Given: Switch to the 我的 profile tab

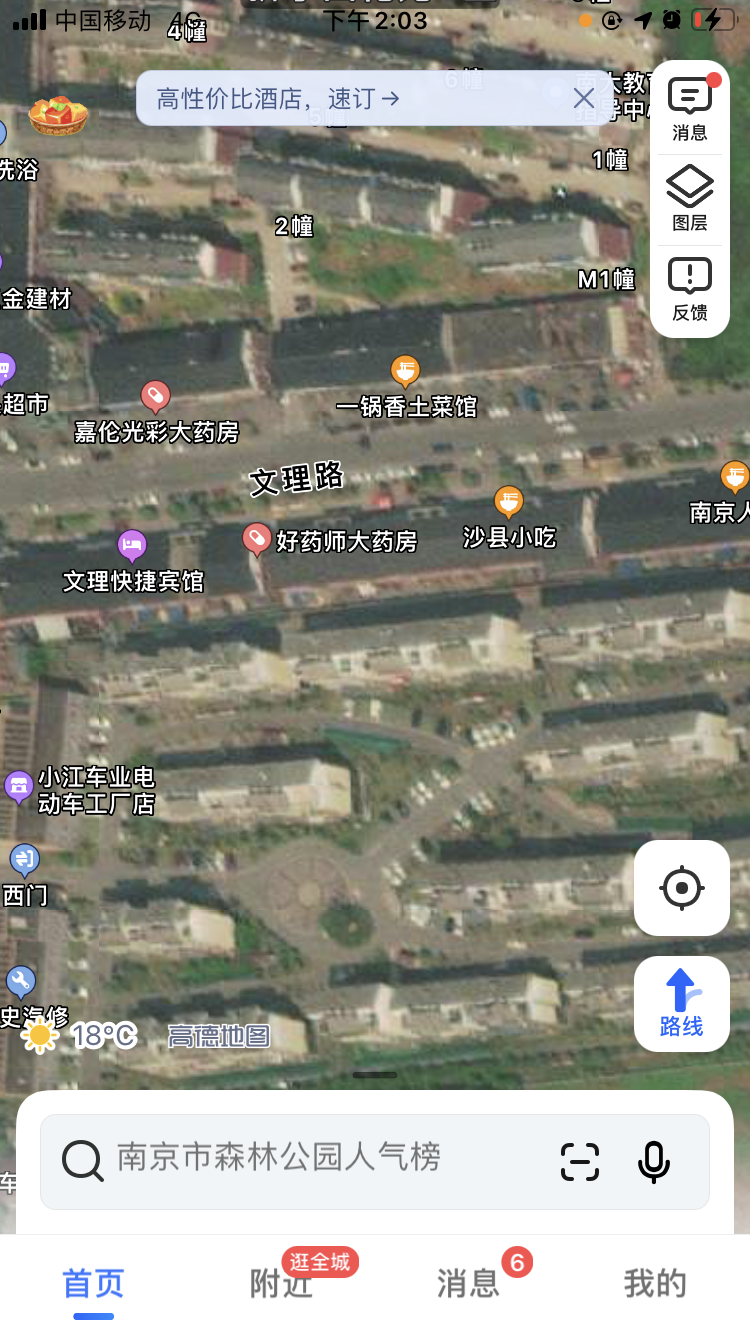Looking at the screenshot, I should (x=655, y=1284).
